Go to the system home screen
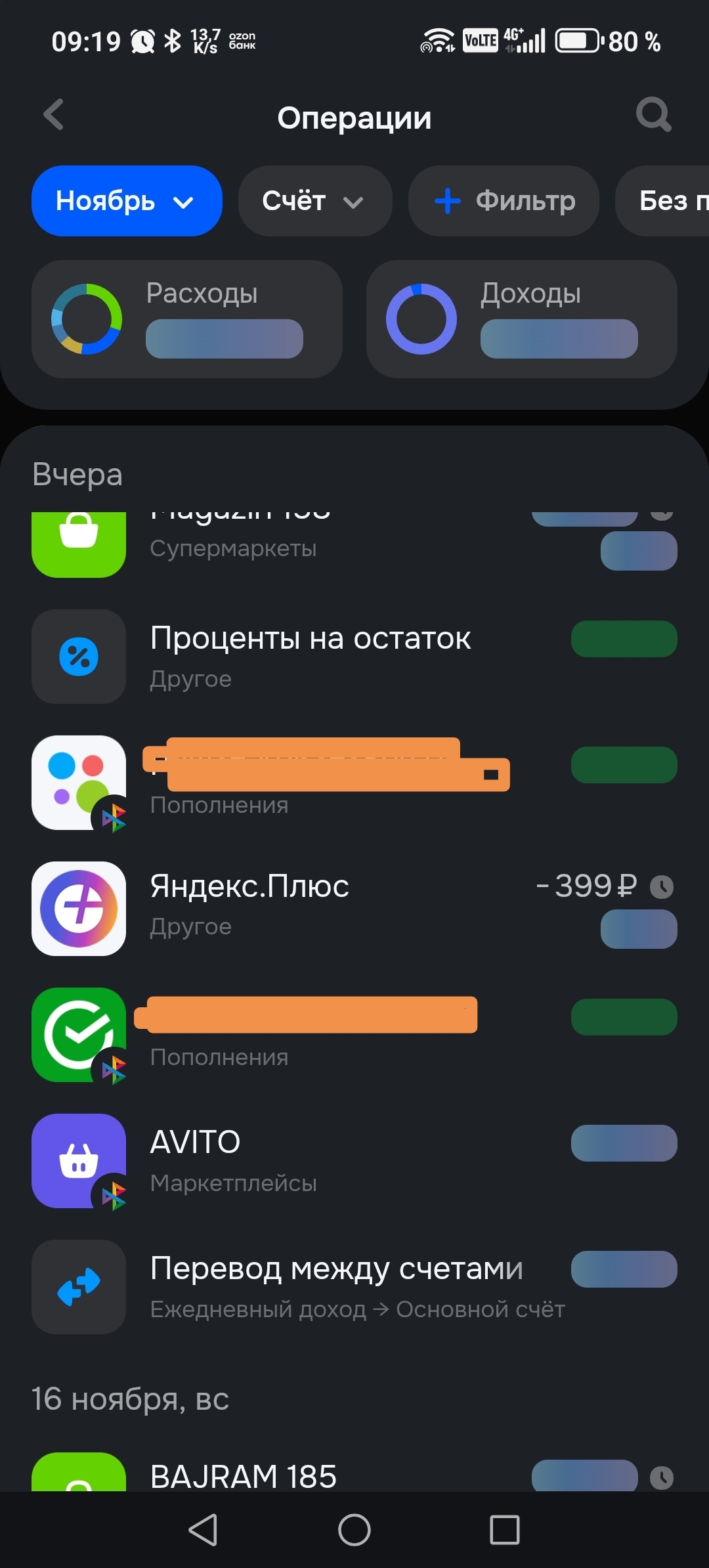 (x=354, y=1530)
